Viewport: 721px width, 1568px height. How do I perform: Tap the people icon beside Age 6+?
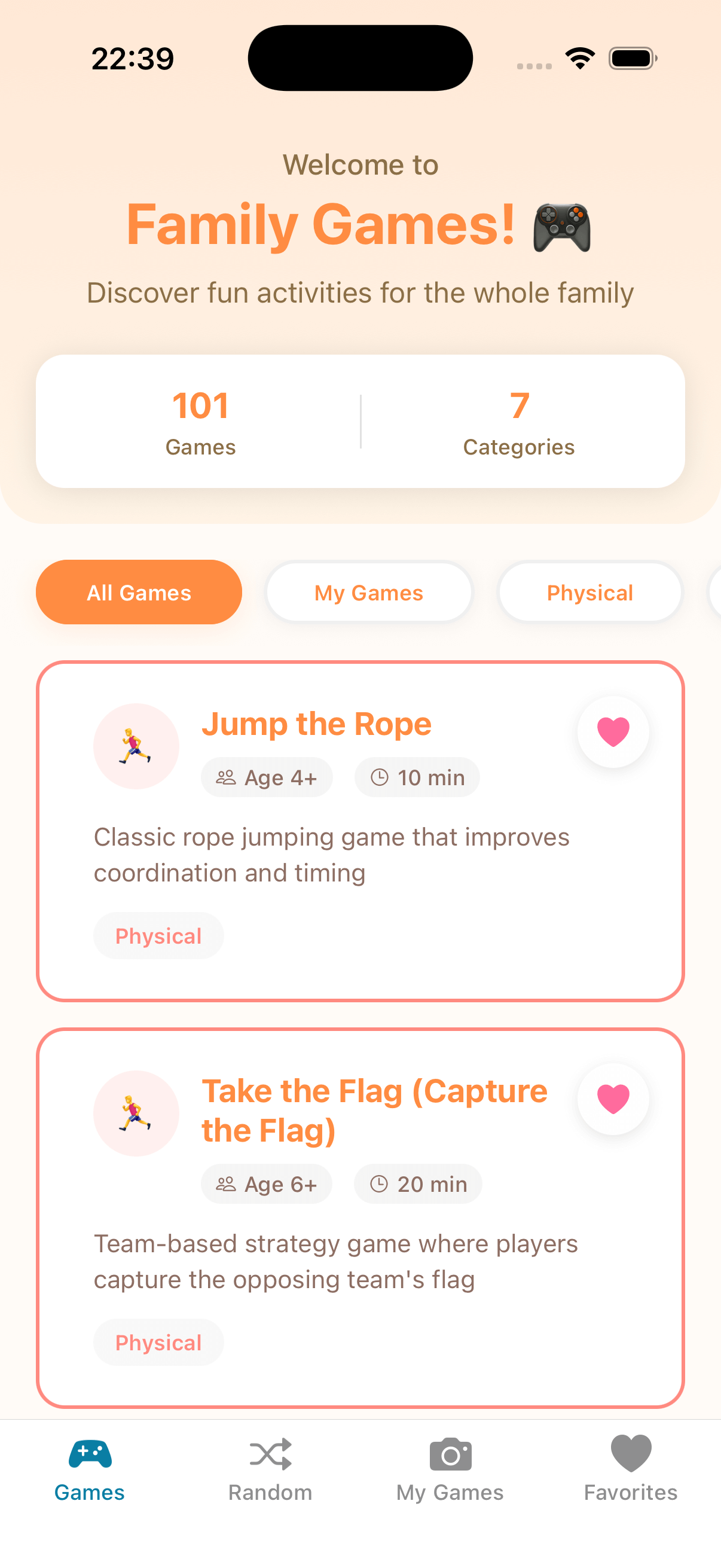click(225, 1183)
